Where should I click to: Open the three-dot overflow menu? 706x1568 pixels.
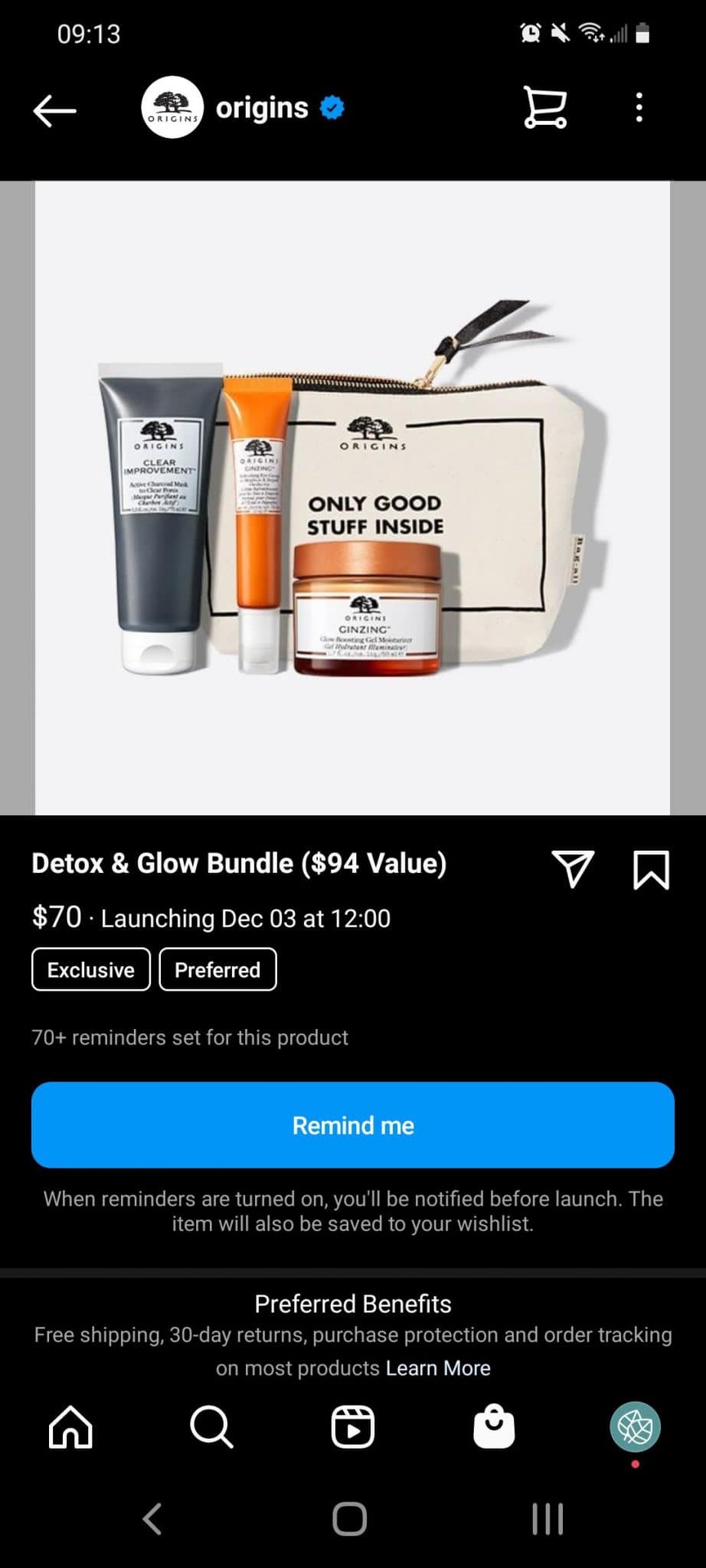tap(639, 108)
